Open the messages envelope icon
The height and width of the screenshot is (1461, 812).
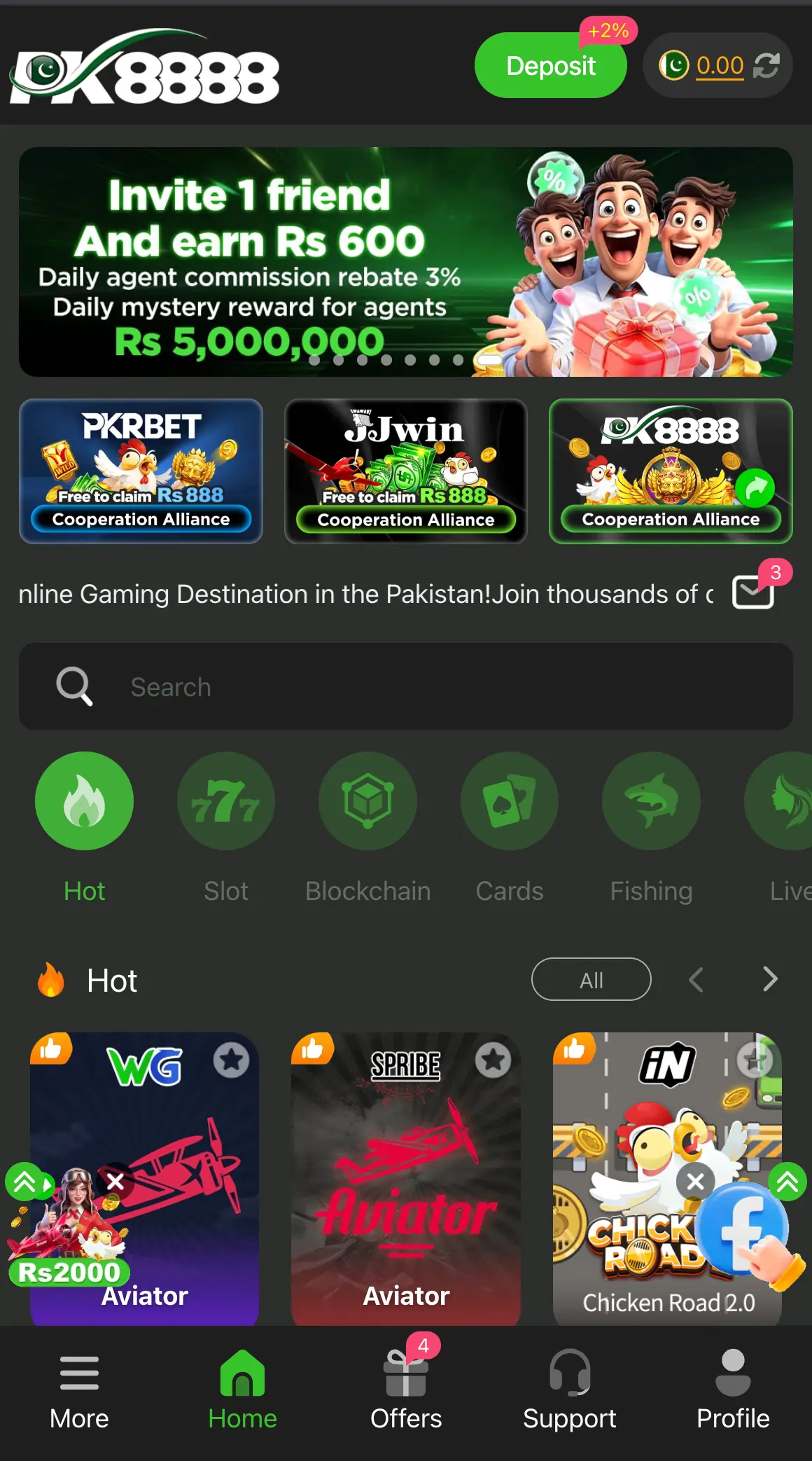click(753, 593)
